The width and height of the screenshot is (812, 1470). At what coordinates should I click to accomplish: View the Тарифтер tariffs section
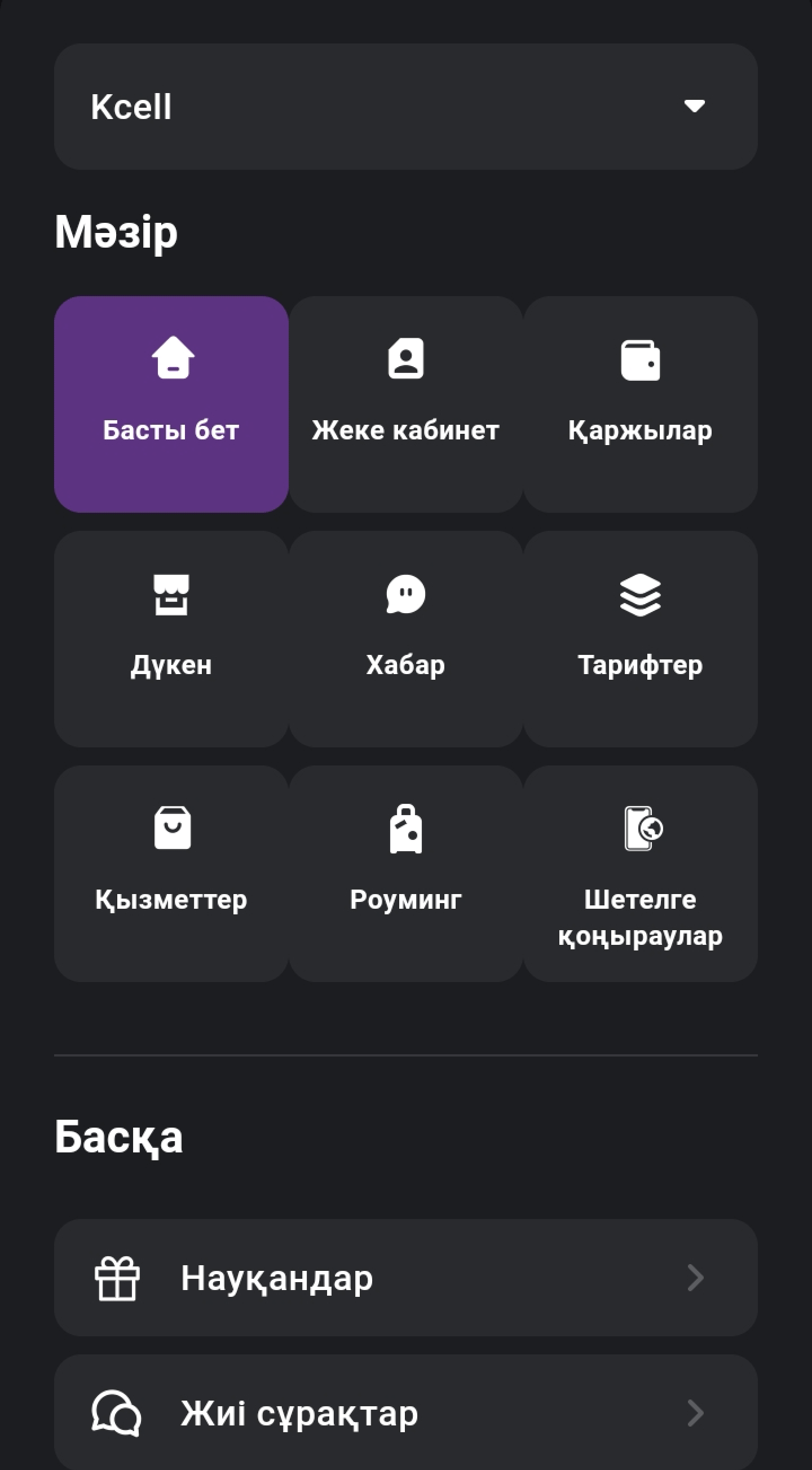click(x=640, y=639)
